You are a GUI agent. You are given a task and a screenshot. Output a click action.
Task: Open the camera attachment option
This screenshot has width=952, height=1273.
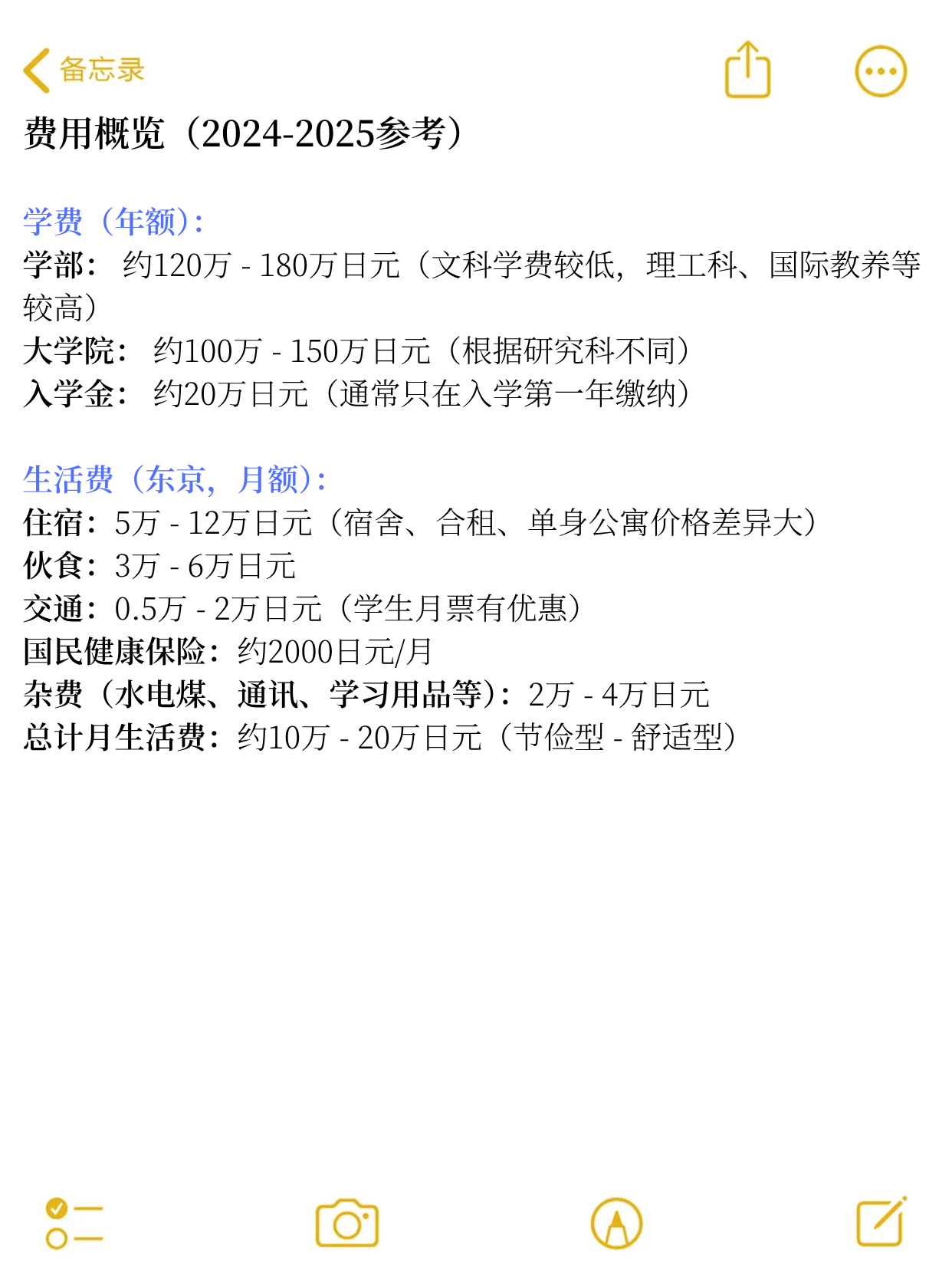347,1223
